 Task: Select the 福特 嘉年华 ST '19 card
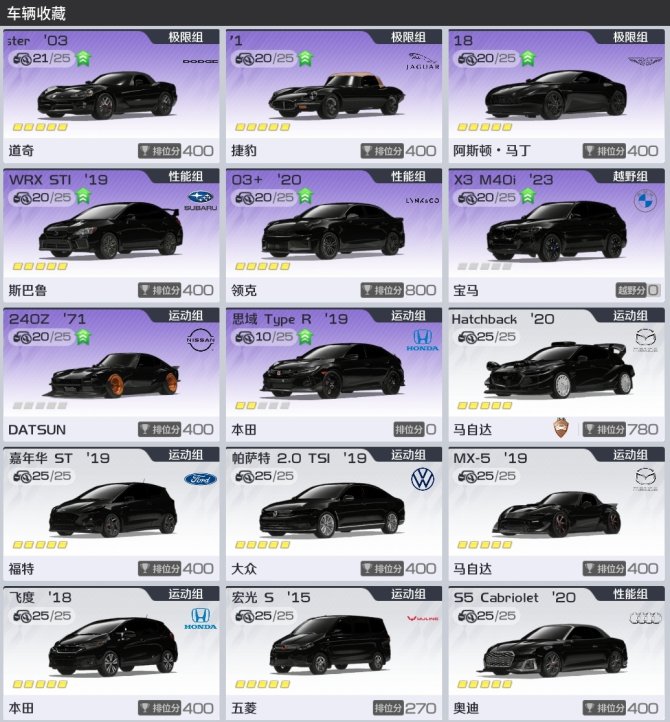click(x=110, y=512)
